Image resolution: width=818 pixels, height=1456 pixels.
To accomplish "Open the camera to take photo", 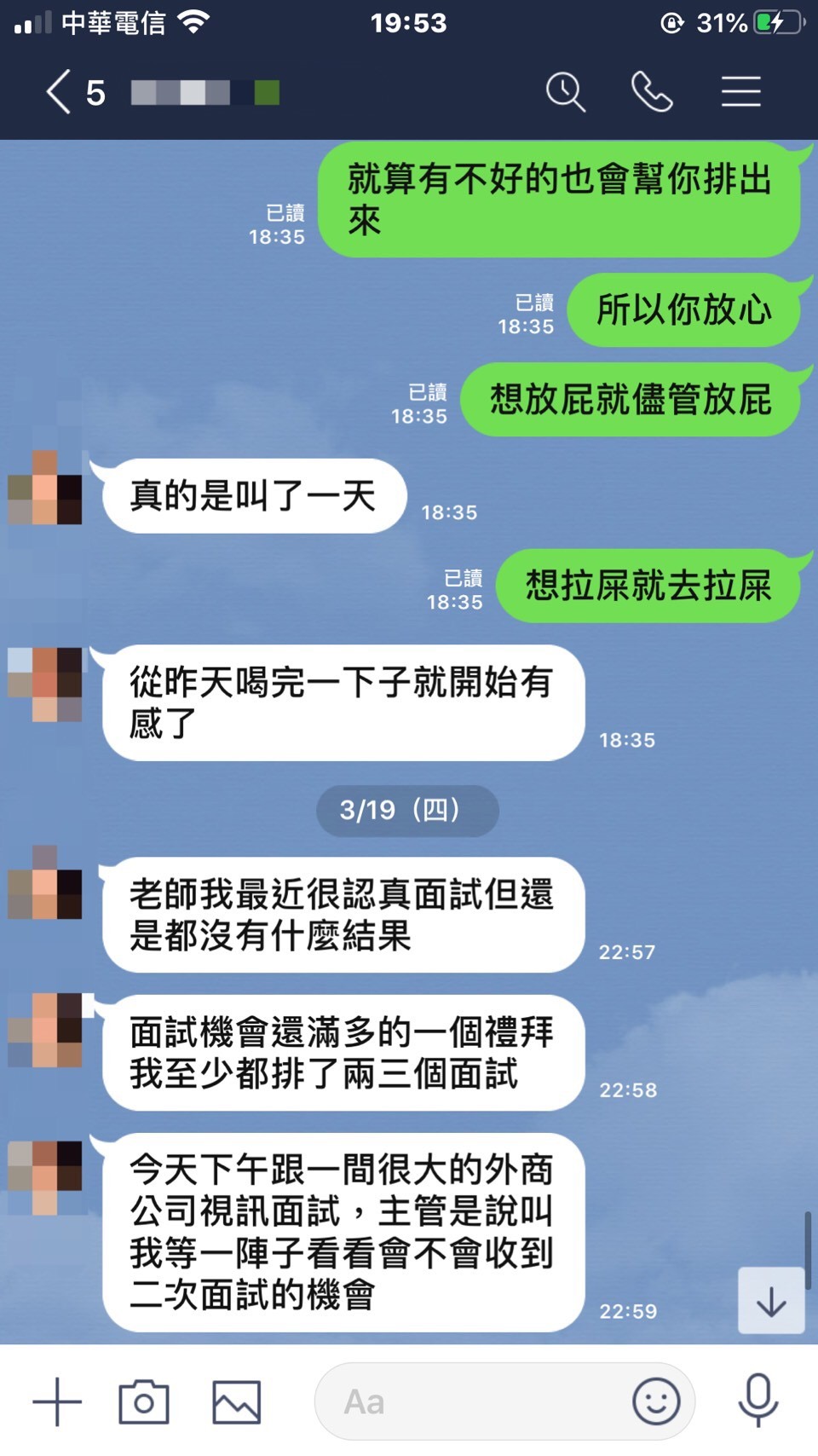I will click(x=143, y=1401).
